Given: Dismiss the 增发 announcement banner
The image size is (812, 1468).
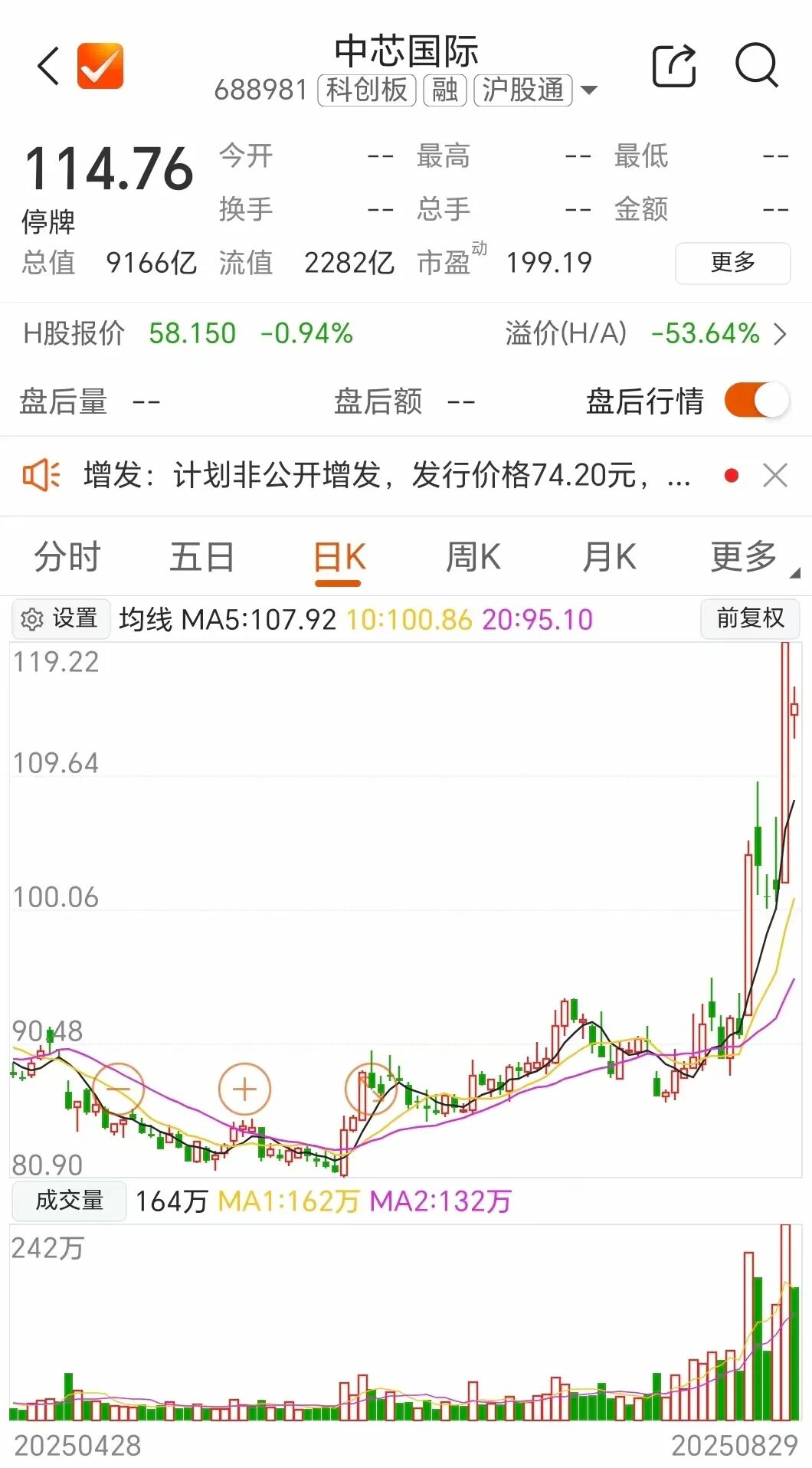Looking at the screenshot, I should [775, 476].
